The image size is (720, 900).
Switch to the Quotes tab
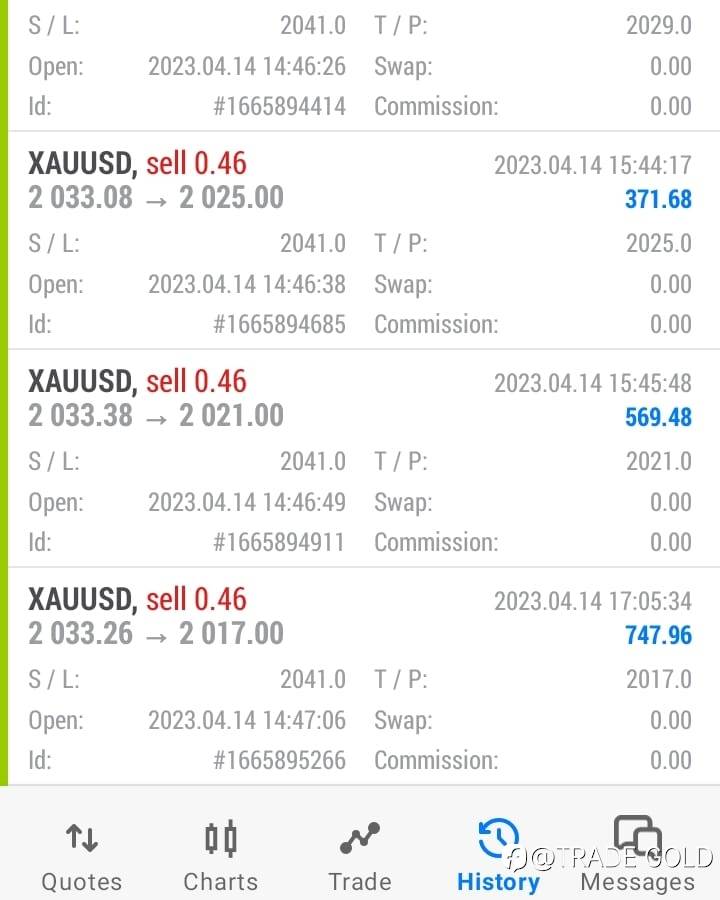[82, 856]
